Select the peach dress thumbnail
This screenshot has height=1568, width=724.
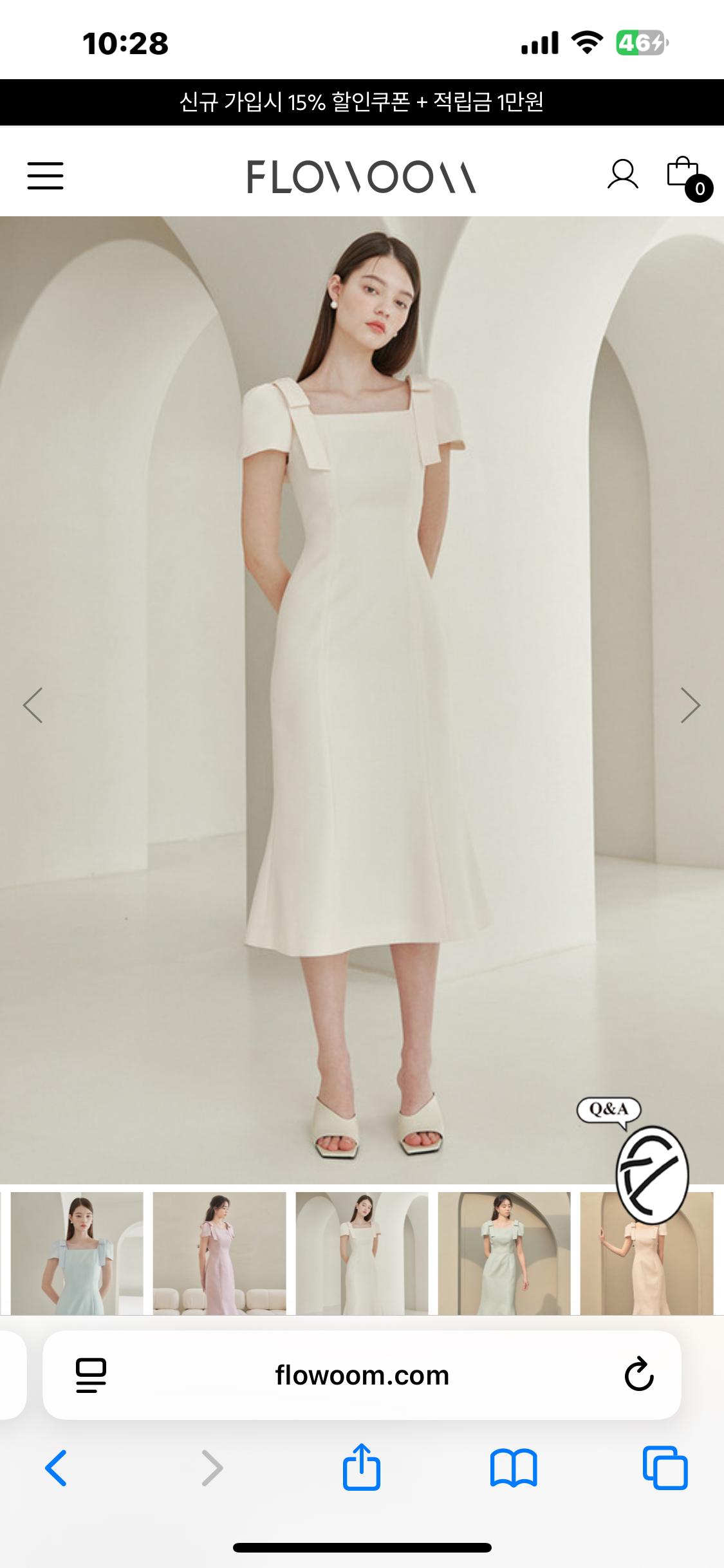[x=647, y=1253]
